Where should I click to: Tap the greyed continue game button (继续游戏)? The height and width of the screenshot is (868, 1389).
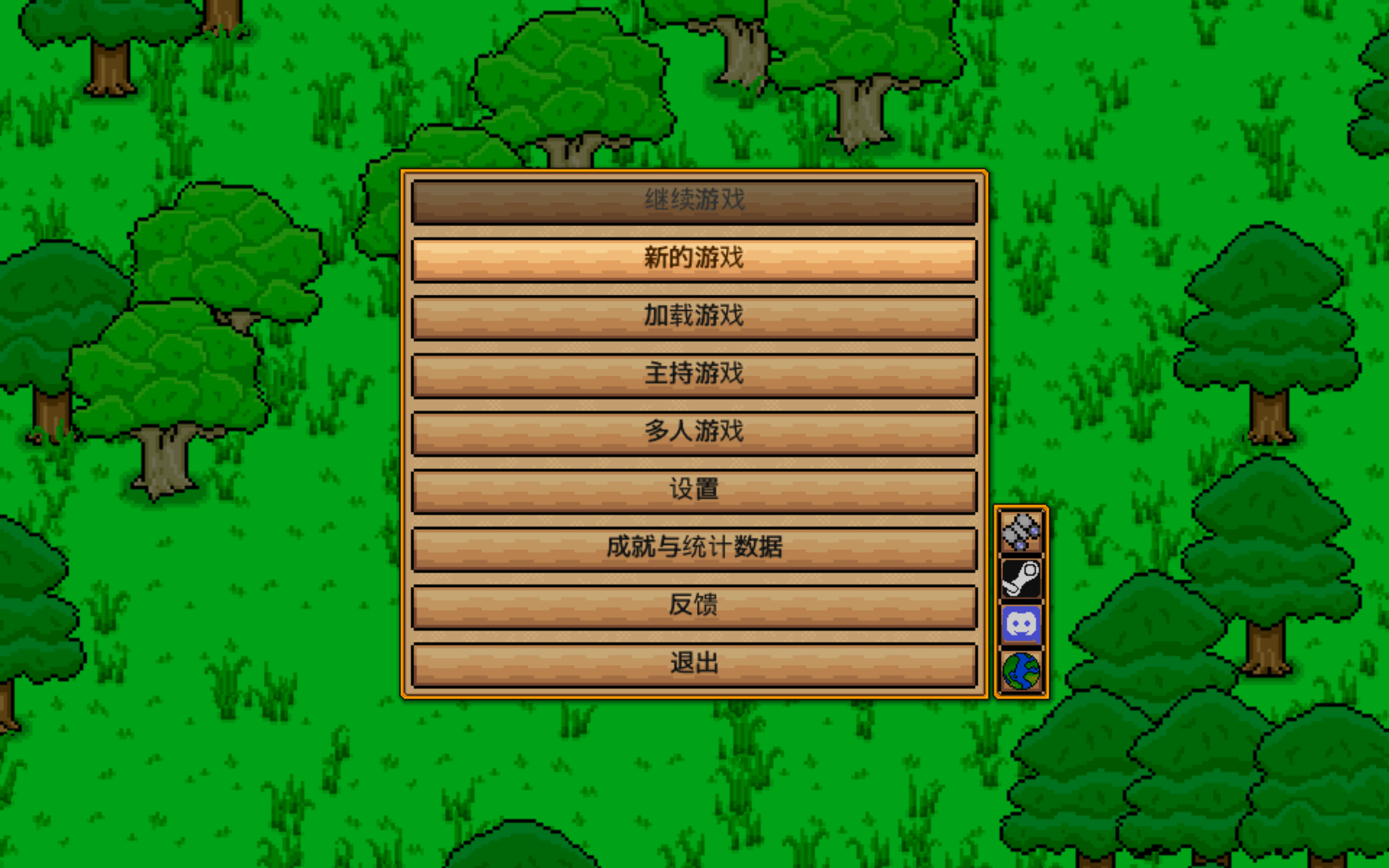[x=694, y=201]
